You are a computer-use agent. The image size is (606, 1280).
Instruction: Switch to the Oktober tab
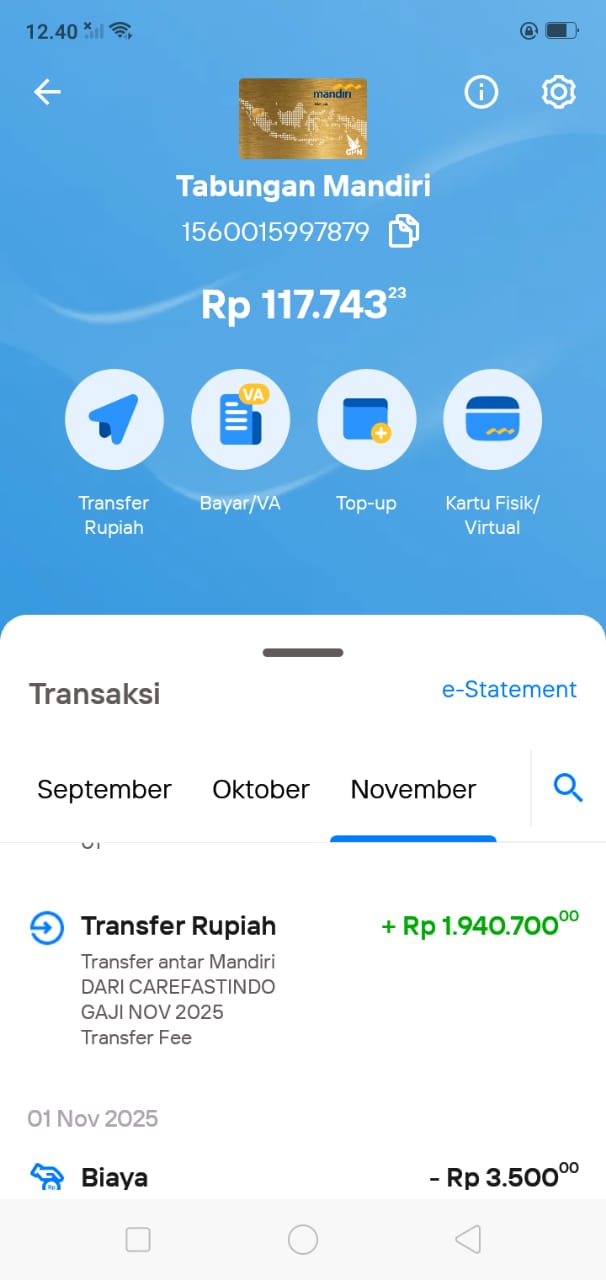[x=261, y=789]
